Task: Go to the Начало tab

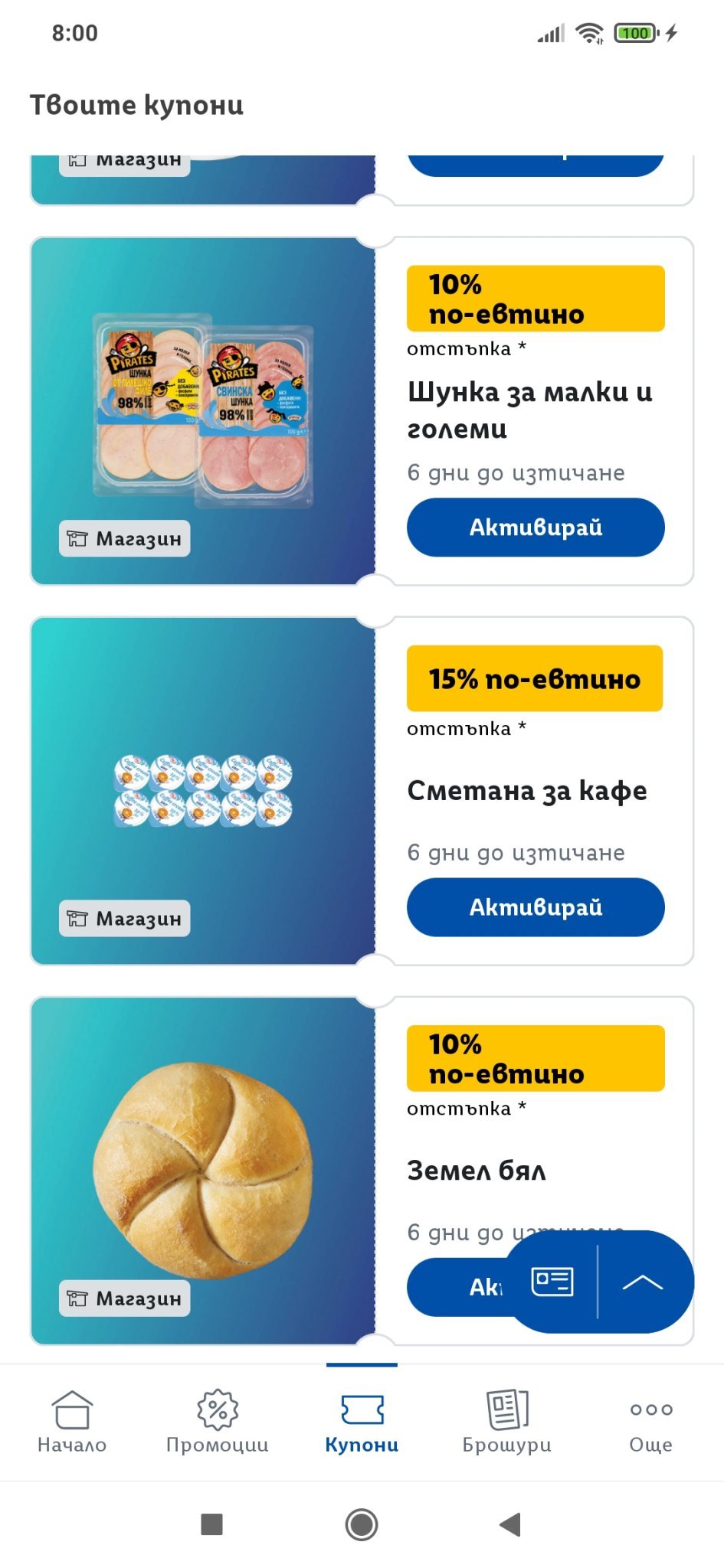Action: pos(72,1421)
